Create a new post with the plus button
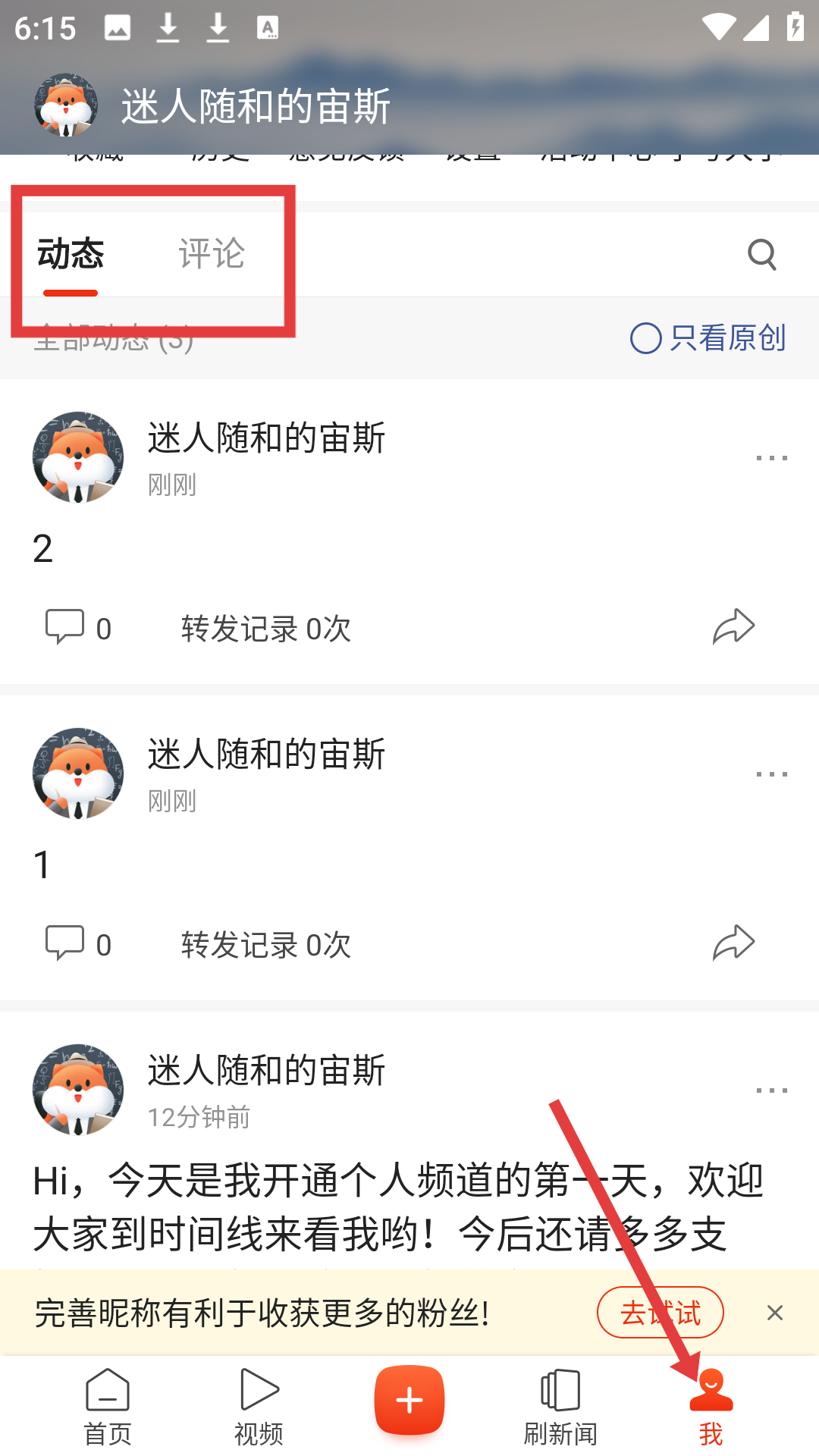 409,1401
